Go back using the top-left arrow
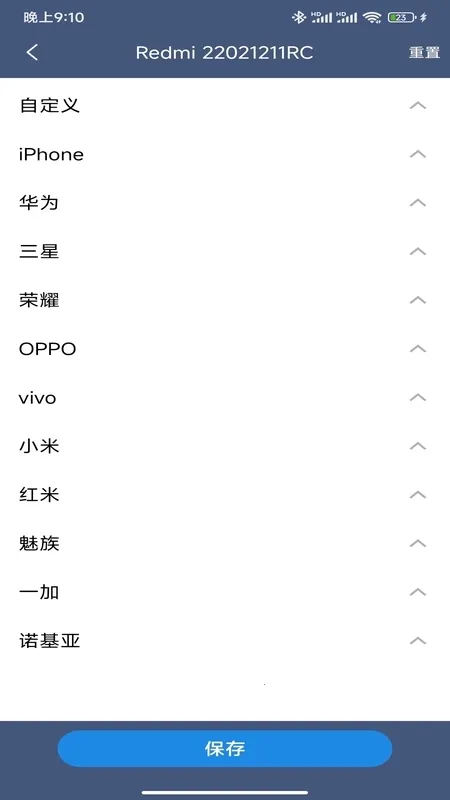Screen dimensions: 450x800 32,52
